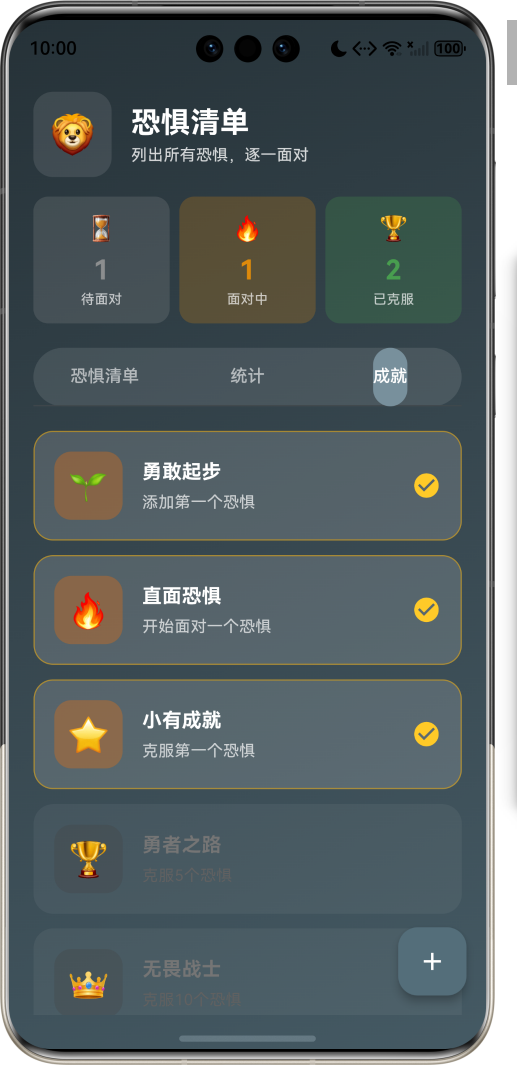
Task: Add a new fear with the plus button
Action: tap(432, 961)
